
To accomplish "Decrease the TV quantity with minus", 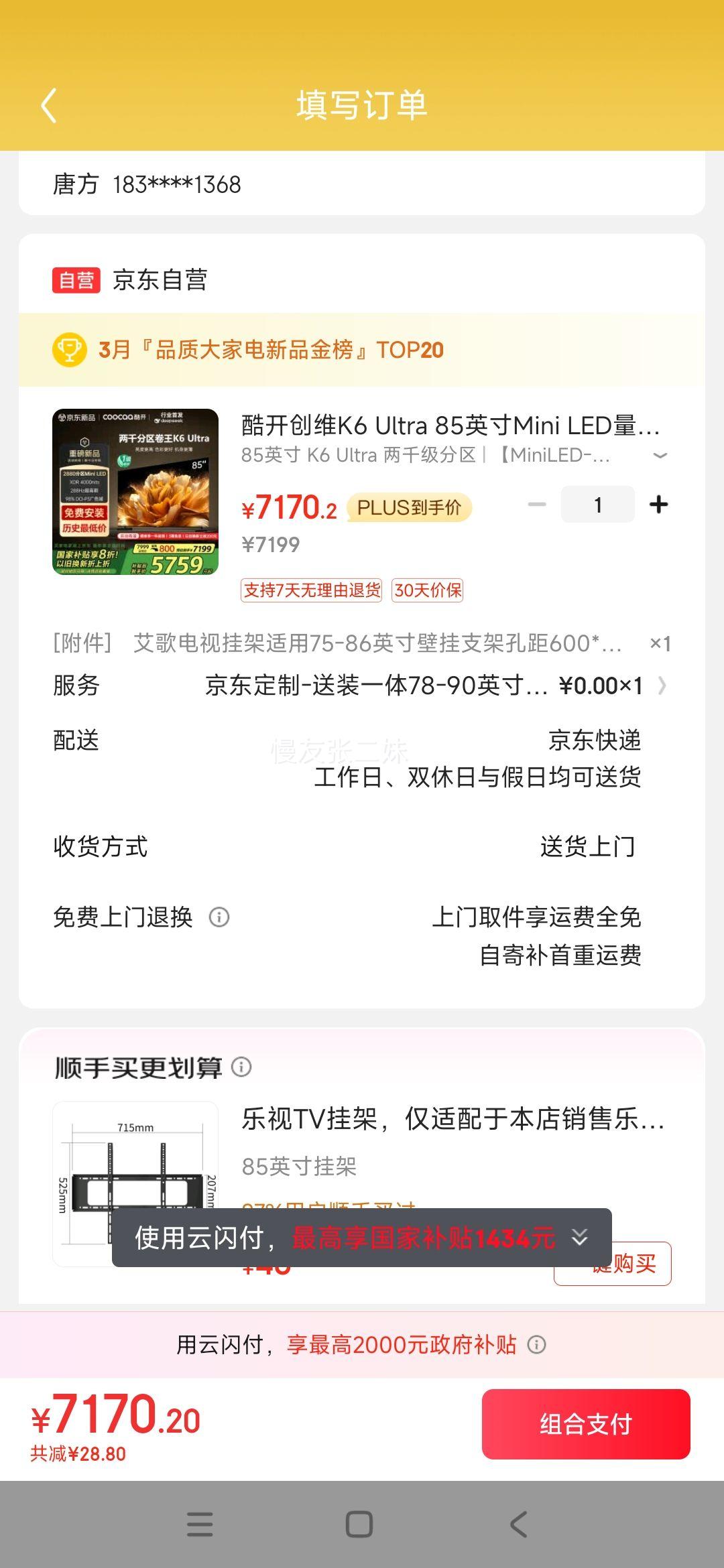I will (x=537, y=505).
